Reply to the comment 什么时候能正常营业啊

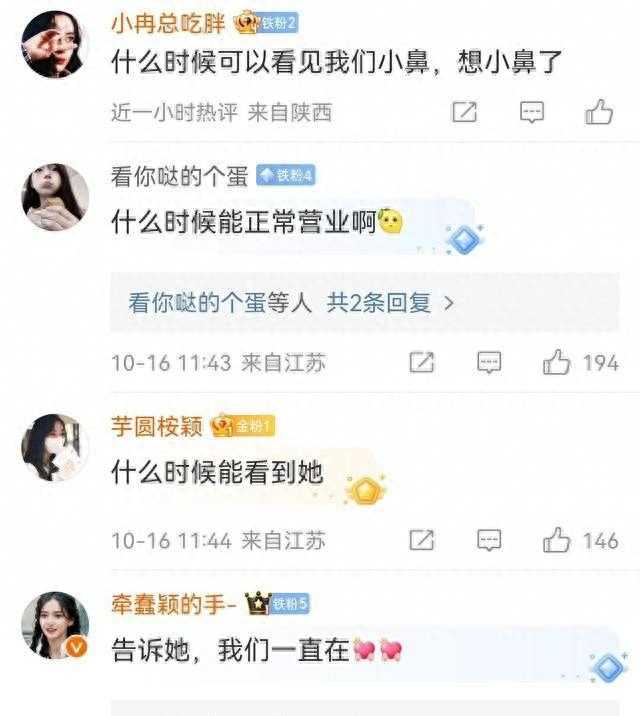tap(489, 362)
